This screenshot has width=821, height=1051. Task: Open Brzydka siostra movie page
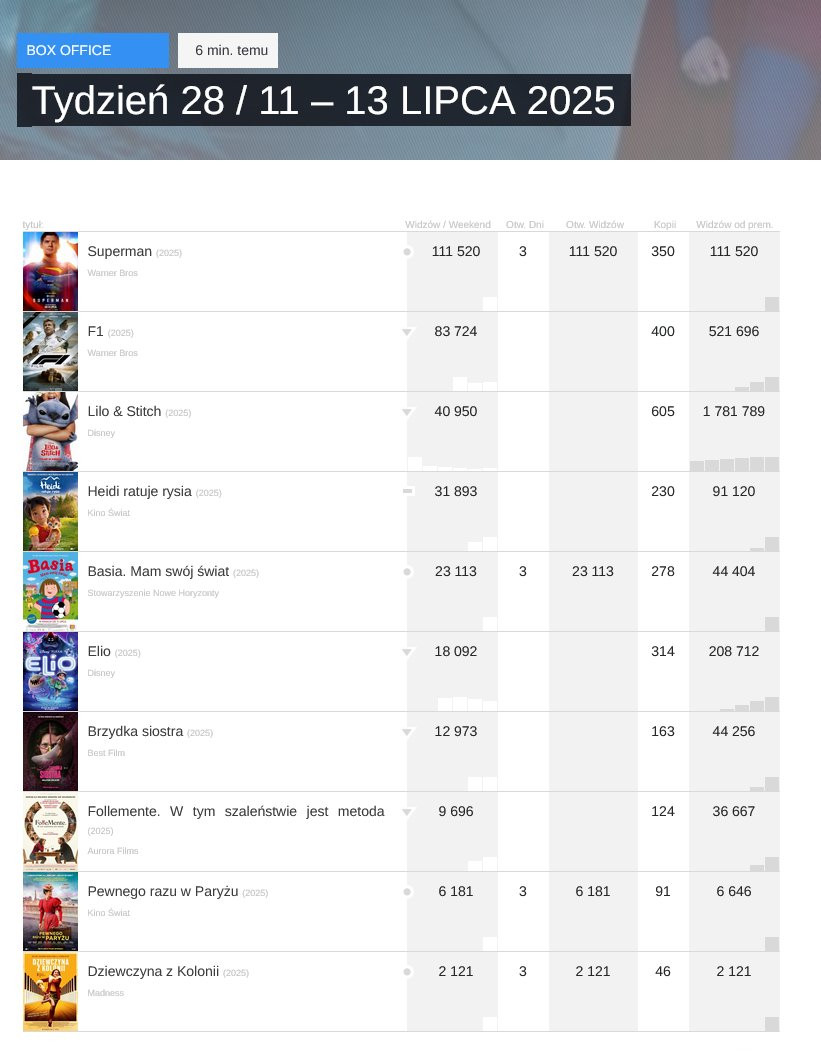click(135, 731)
